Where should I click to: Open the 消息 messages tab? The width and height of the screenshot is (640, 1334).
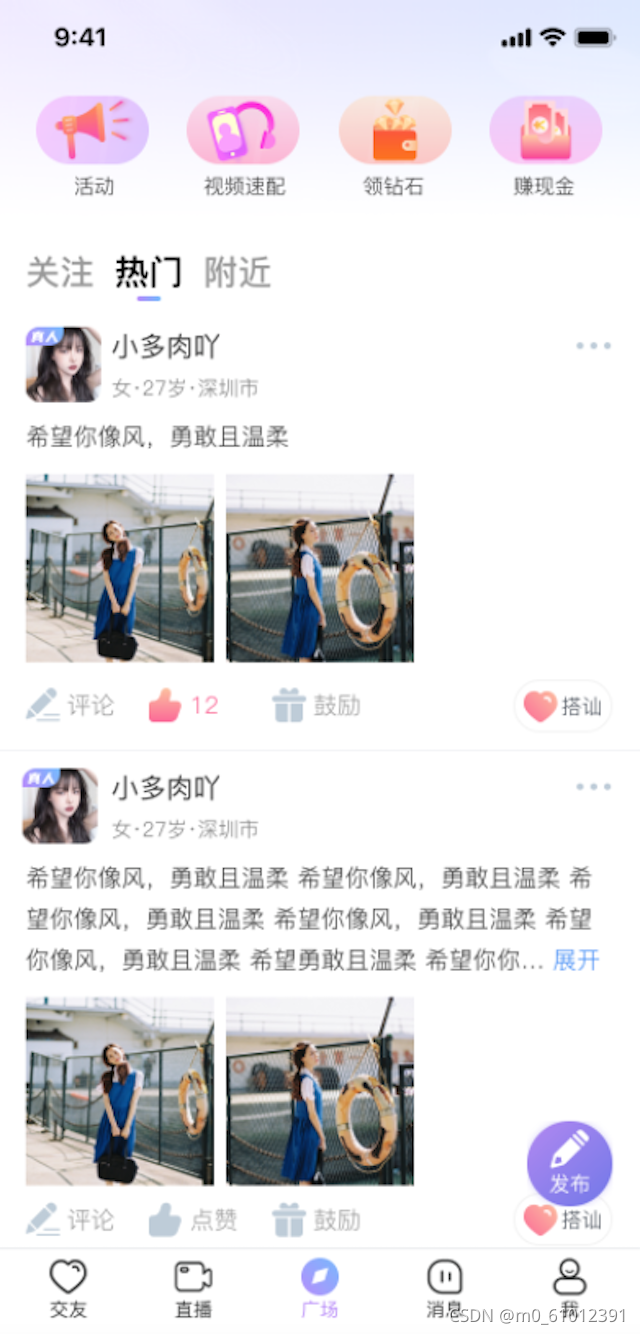tap(444, 1288)
